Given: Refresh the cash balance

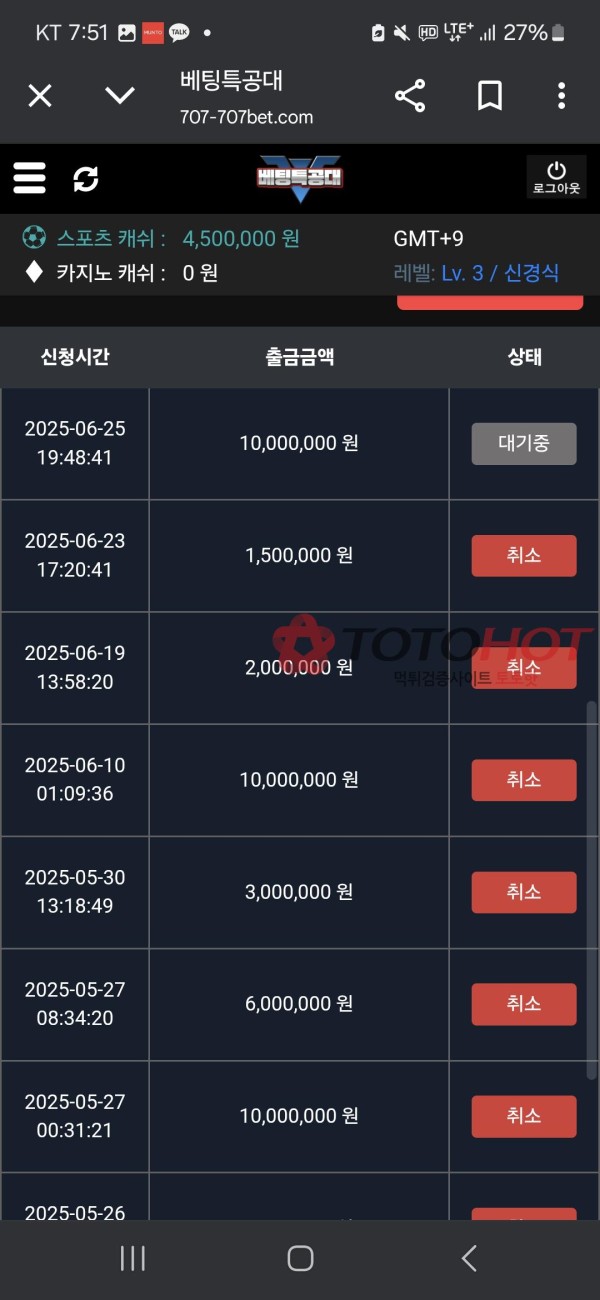Looking at the screenshot, I should (86, 179).
